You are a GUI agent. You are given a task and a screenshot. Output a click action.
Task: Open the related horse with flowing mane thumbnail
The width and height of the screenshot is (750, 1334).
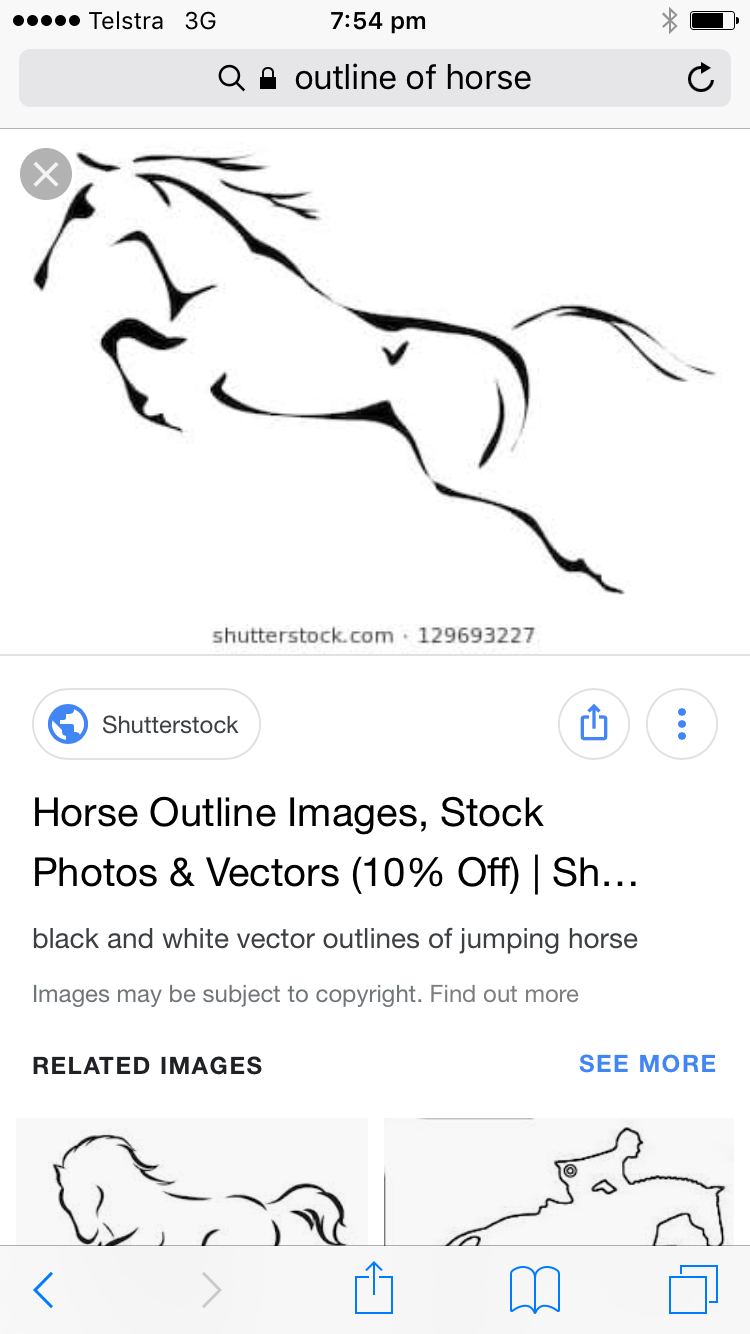tap(192, 1182)
